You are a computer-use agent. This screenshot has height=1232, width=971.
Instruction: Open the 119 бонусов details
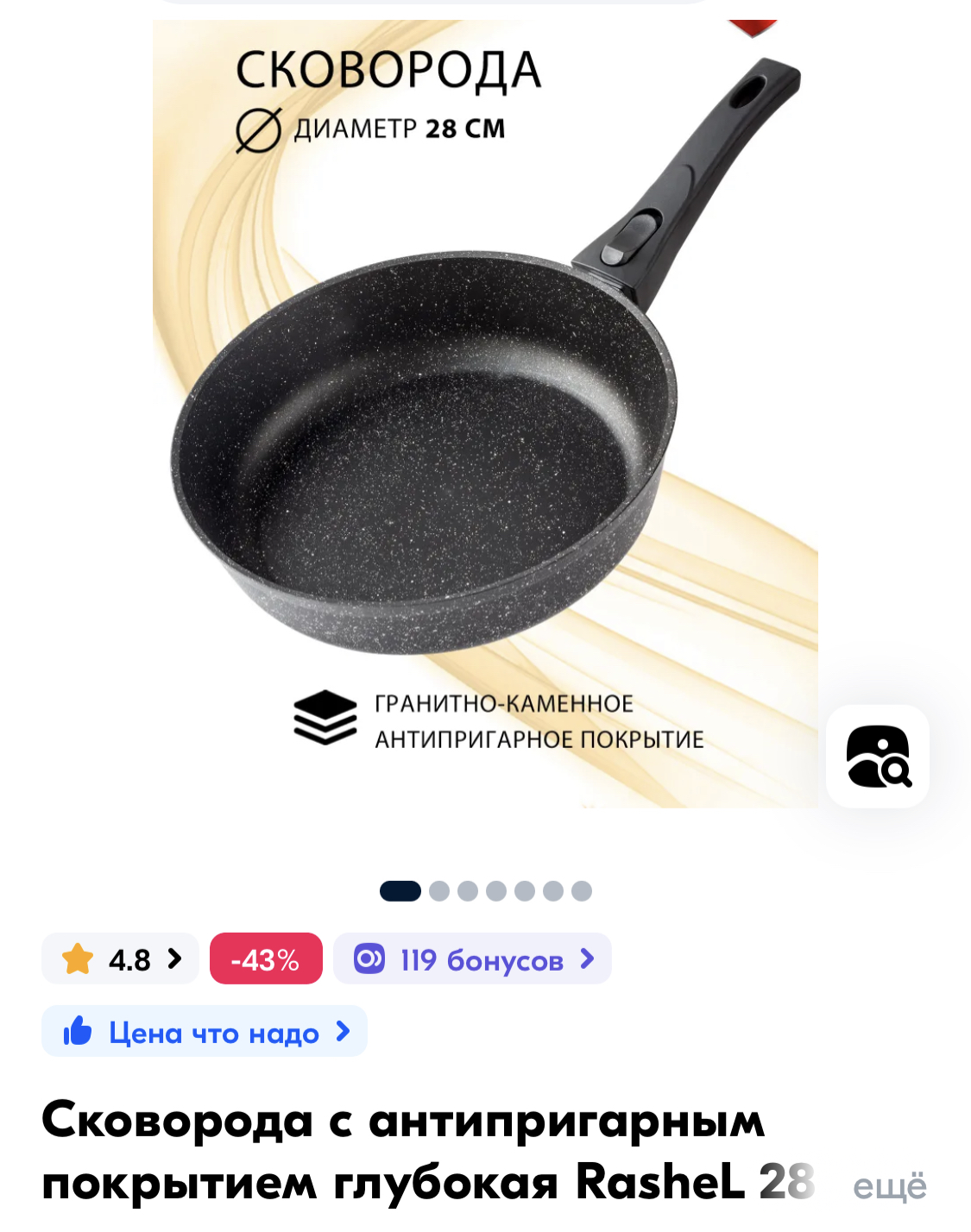pos(473,959)
